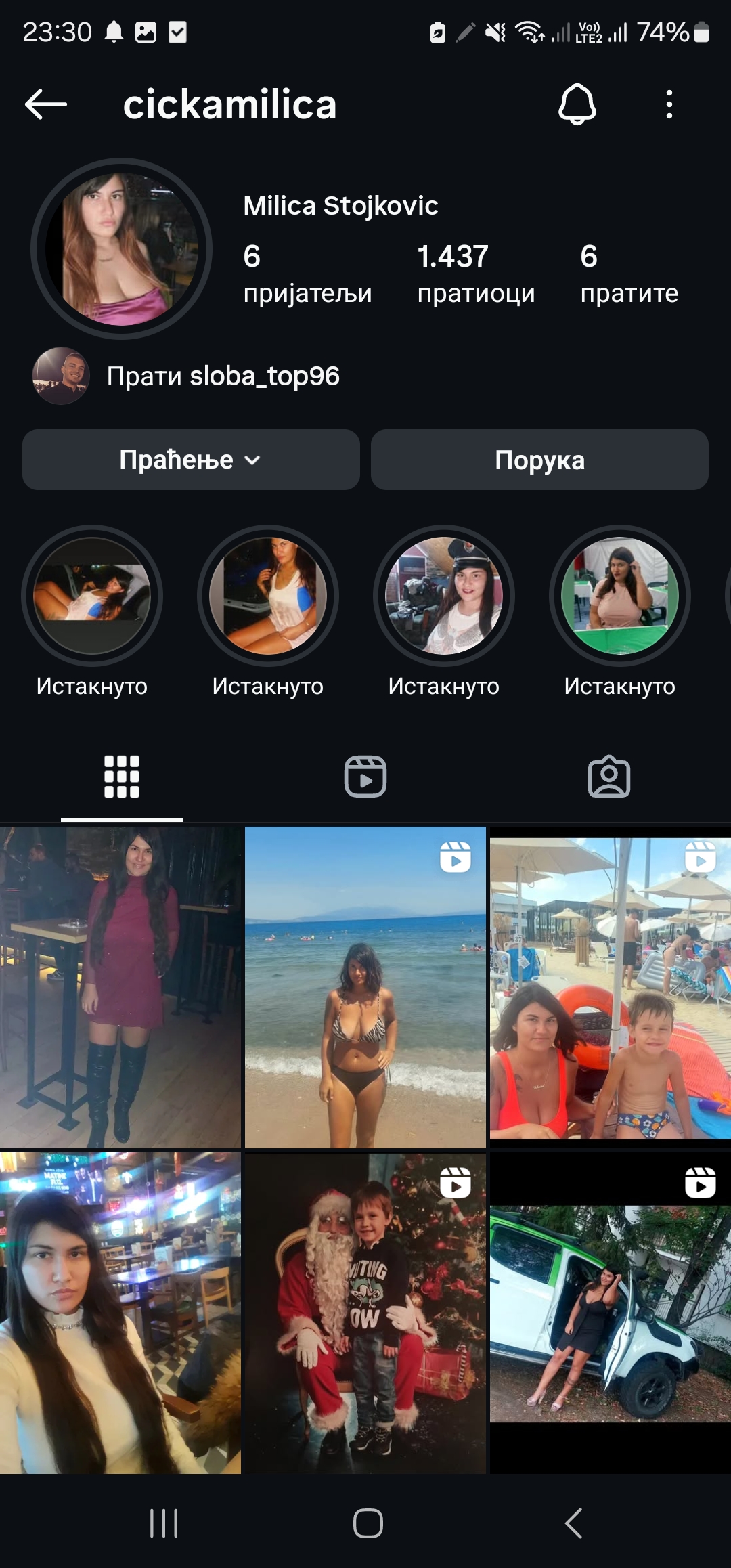Go back using the top-left arrow
Screen dimensions: 731x1568
(x=45, y=104)
